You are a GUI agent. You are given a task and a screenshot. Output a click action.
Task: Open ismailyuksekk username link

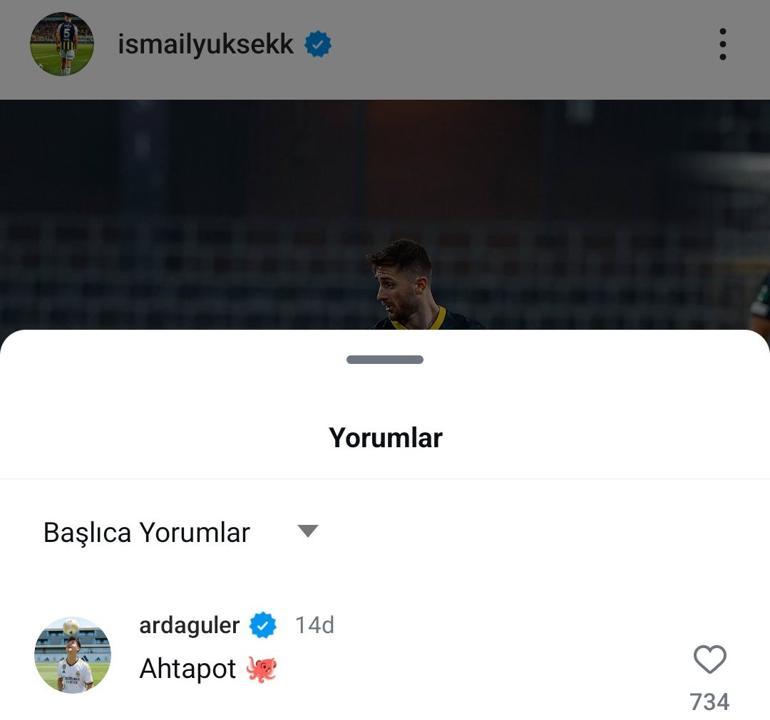click(205, 44)
